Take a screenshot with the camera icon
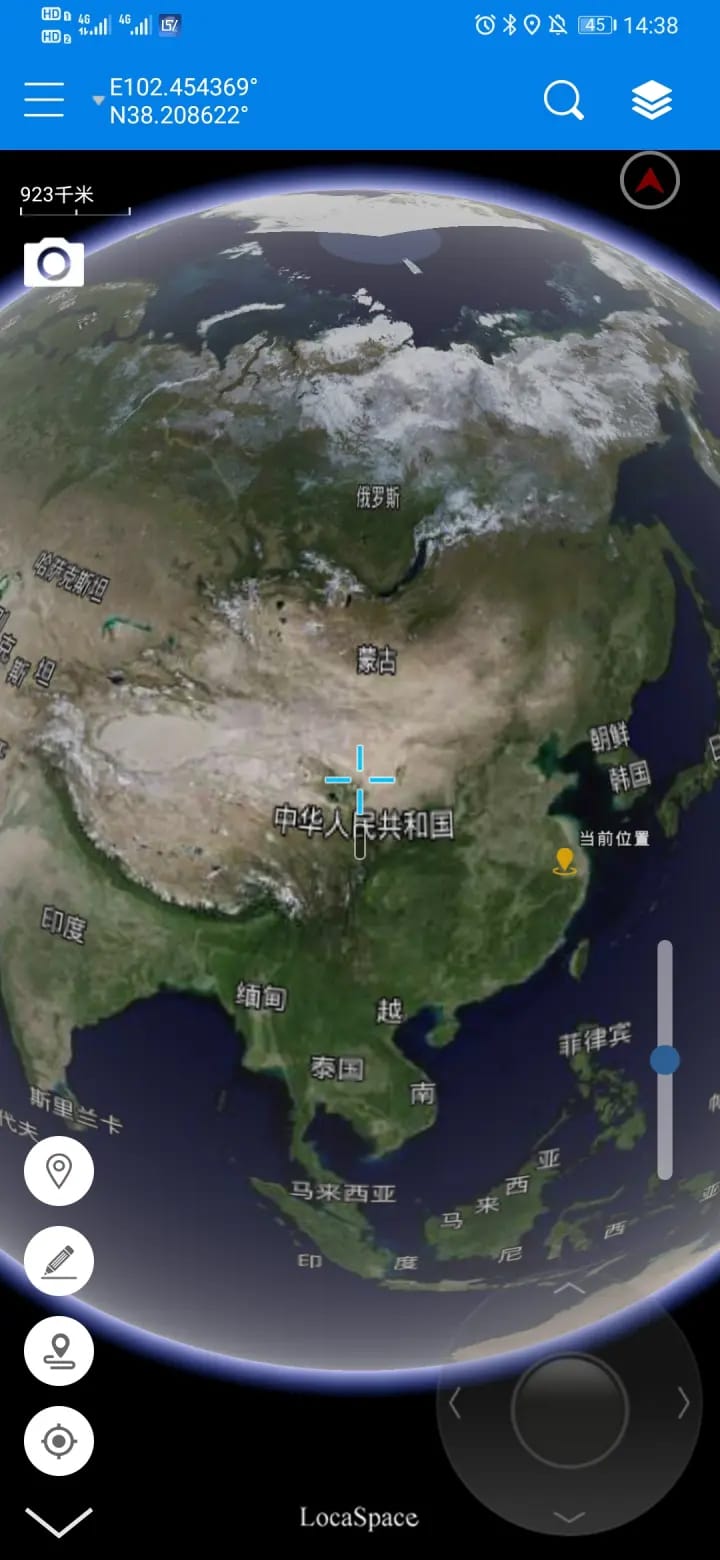This screenshot has width=720, height=1560. pos(54,262)
